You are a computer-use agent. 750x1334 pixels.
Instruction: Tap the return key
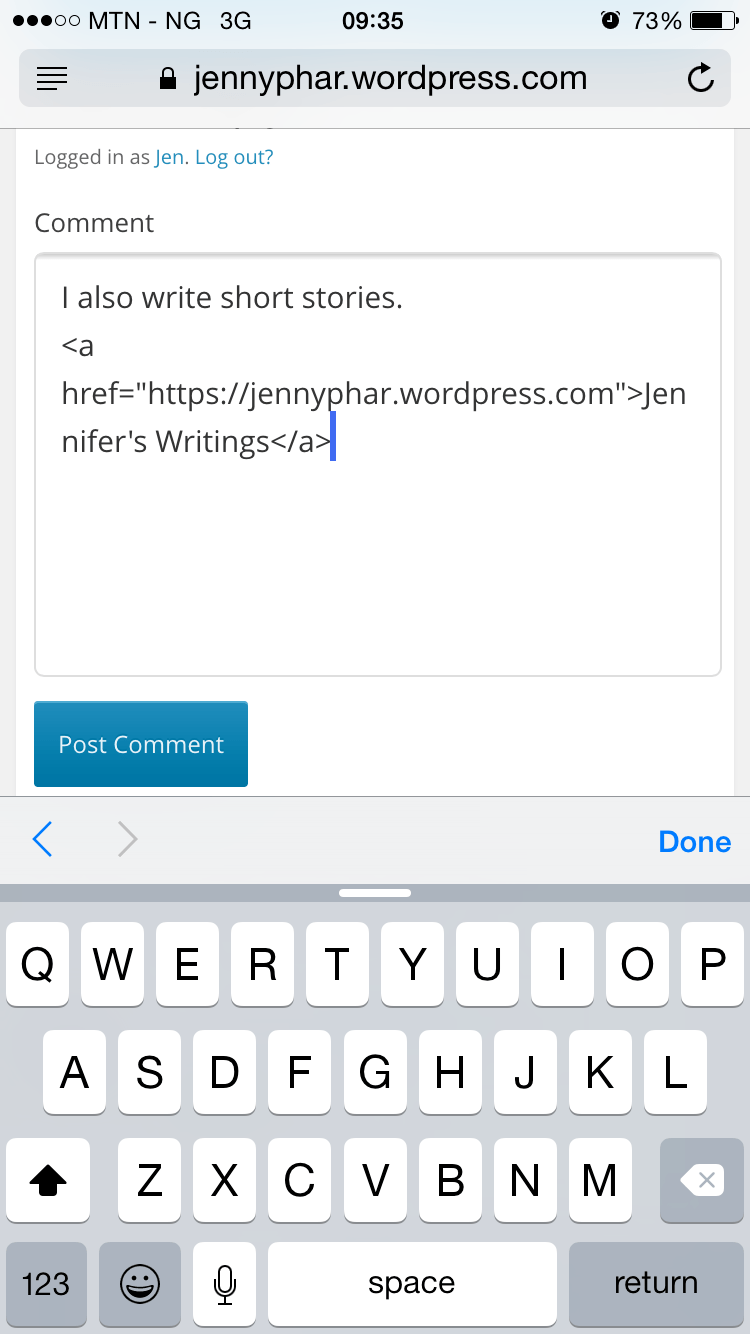point(656,1284)
